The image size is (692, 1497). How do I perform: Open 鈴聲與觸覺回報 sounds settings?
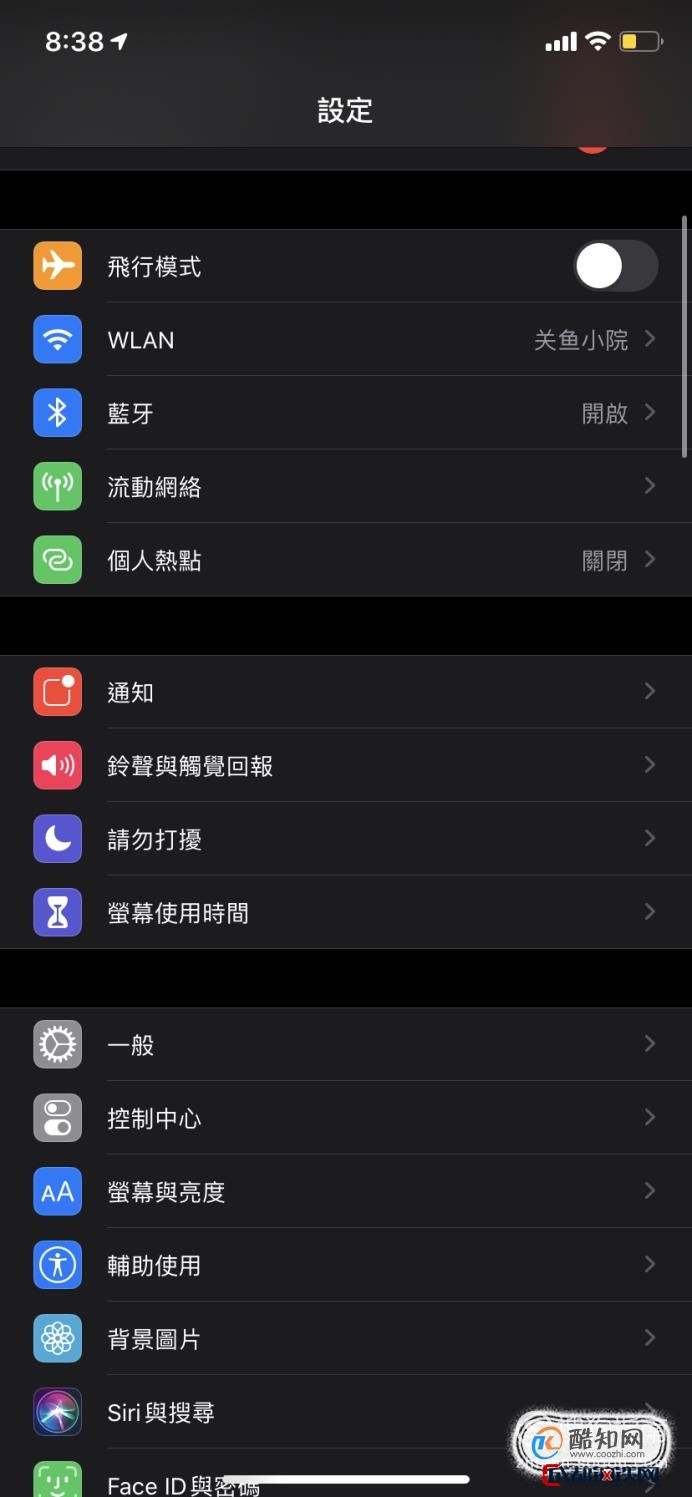tap(345, 766)
